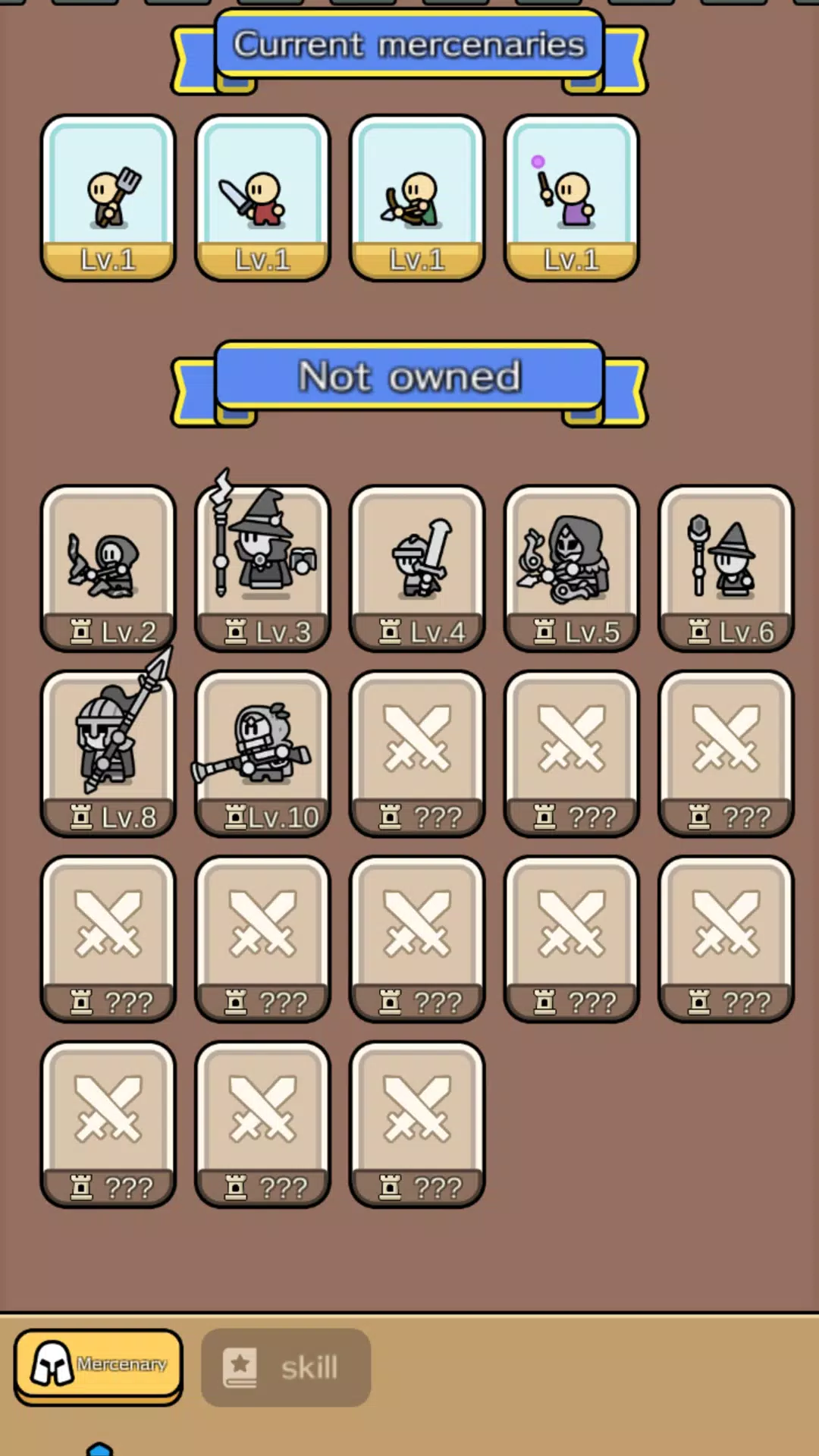Click the Current mercenaries banner
The image size is (819, 1456).
click(409, 44)
